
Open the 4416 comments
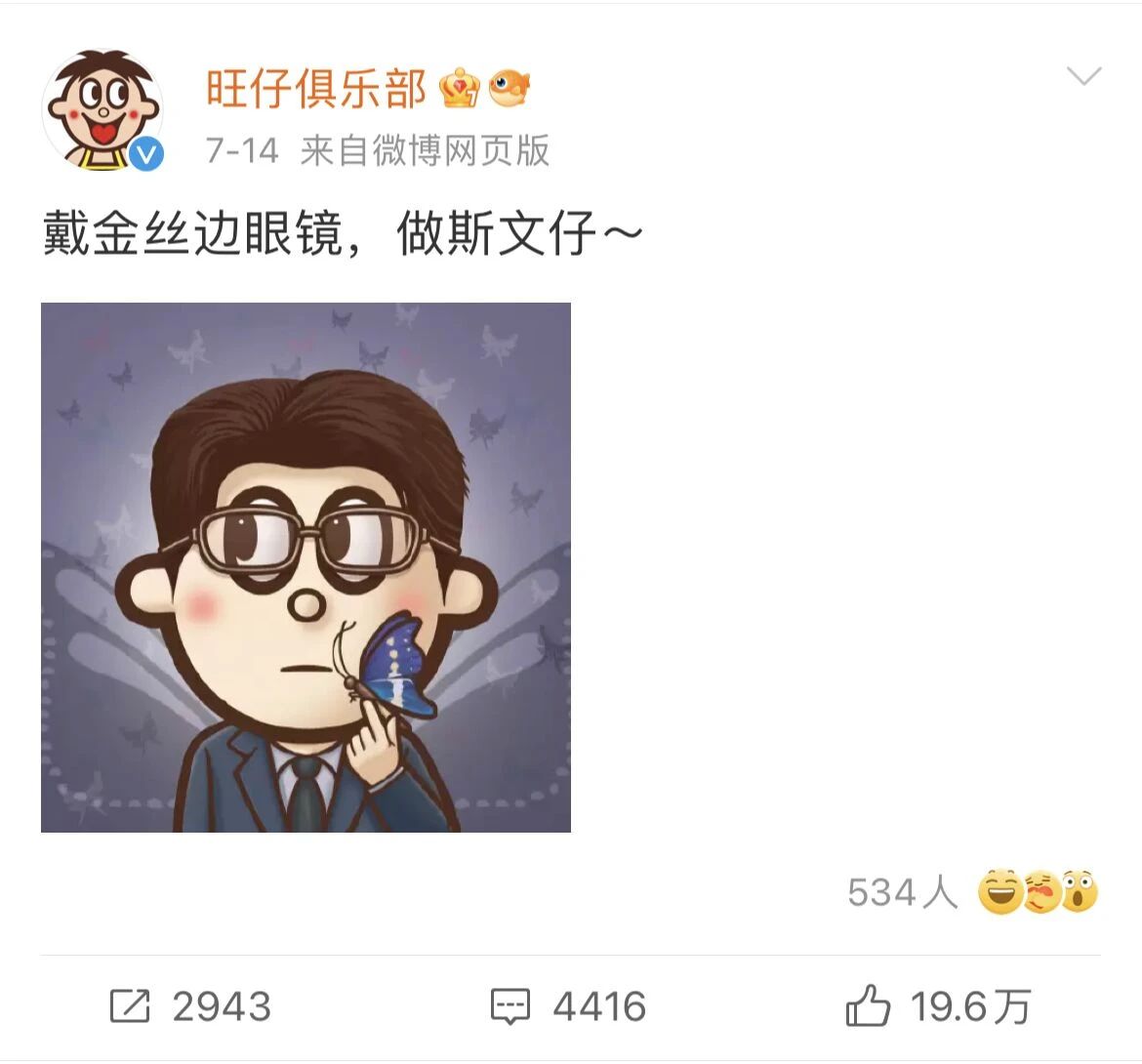[x=568, y=1006]
